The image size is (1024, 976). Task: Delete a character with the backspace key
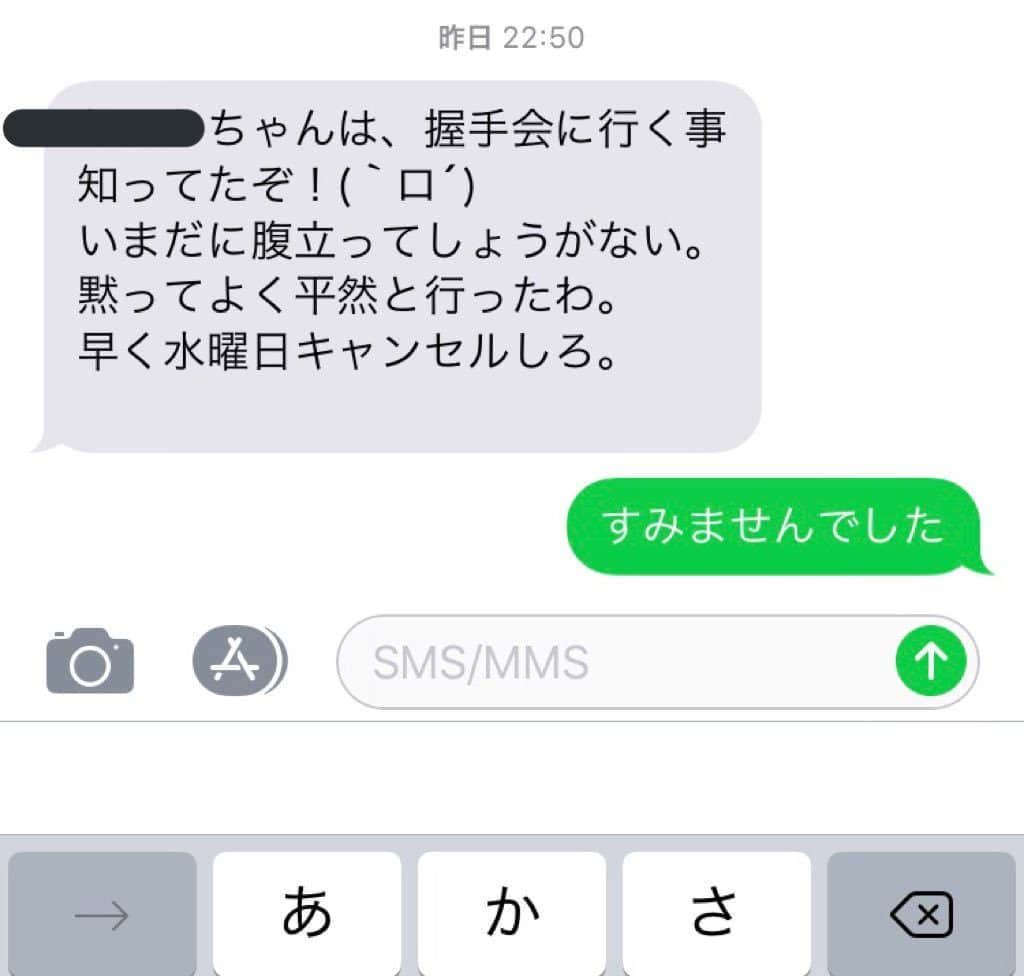click(920, 913)
